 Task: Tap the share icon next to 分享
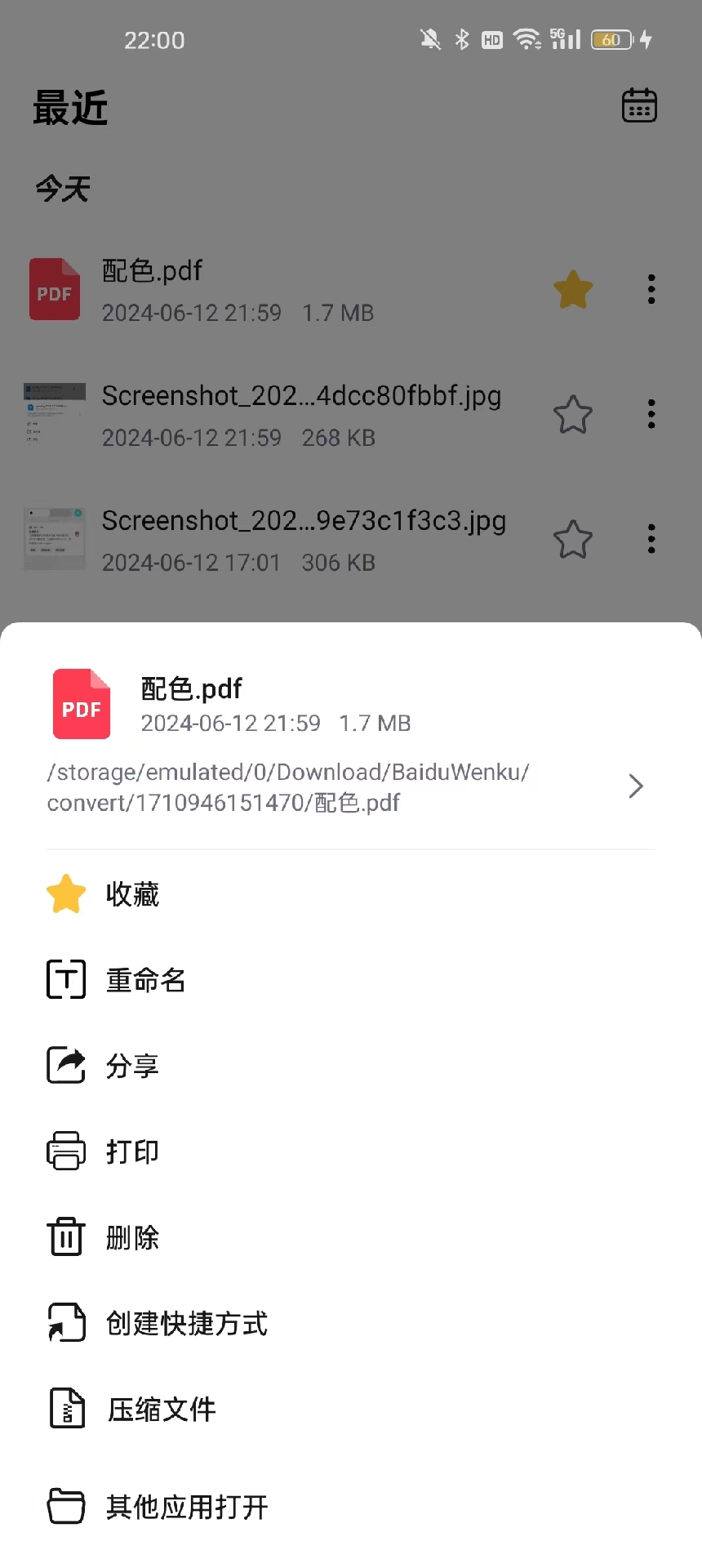click(x=65, y=1065)
